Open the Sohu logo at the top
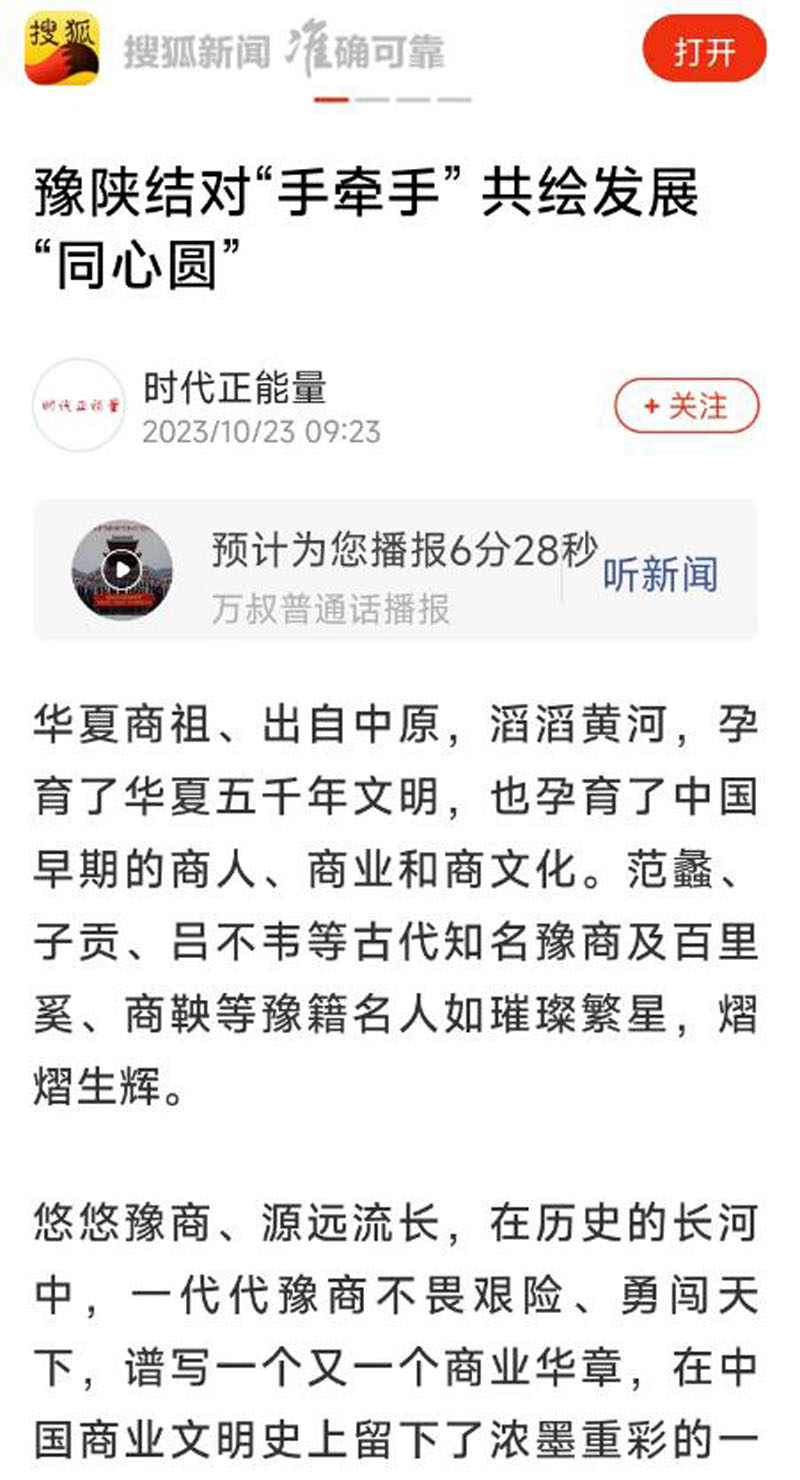This screenshot has height=1480, width=800. pos(62,48)
